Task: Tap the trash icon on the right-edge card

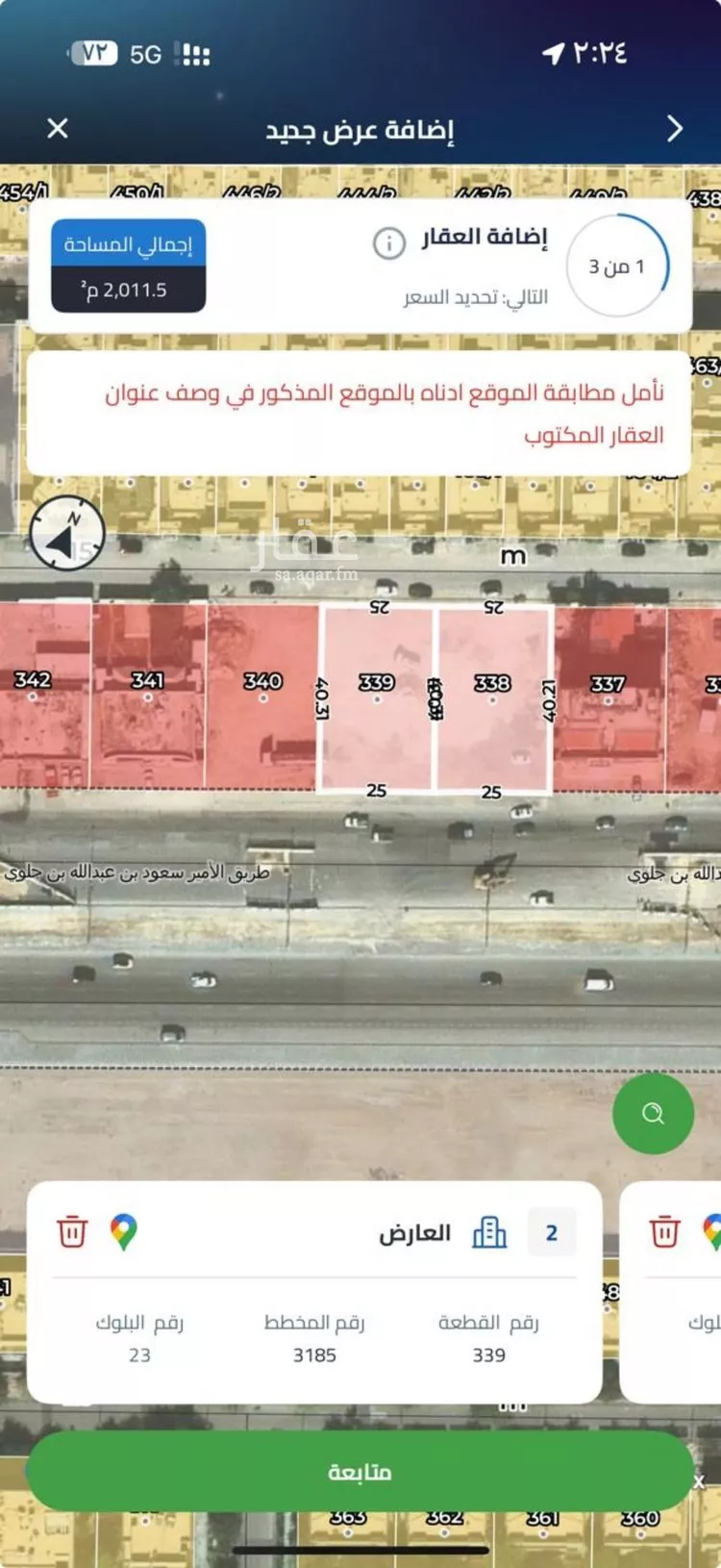Action: 665,1230
